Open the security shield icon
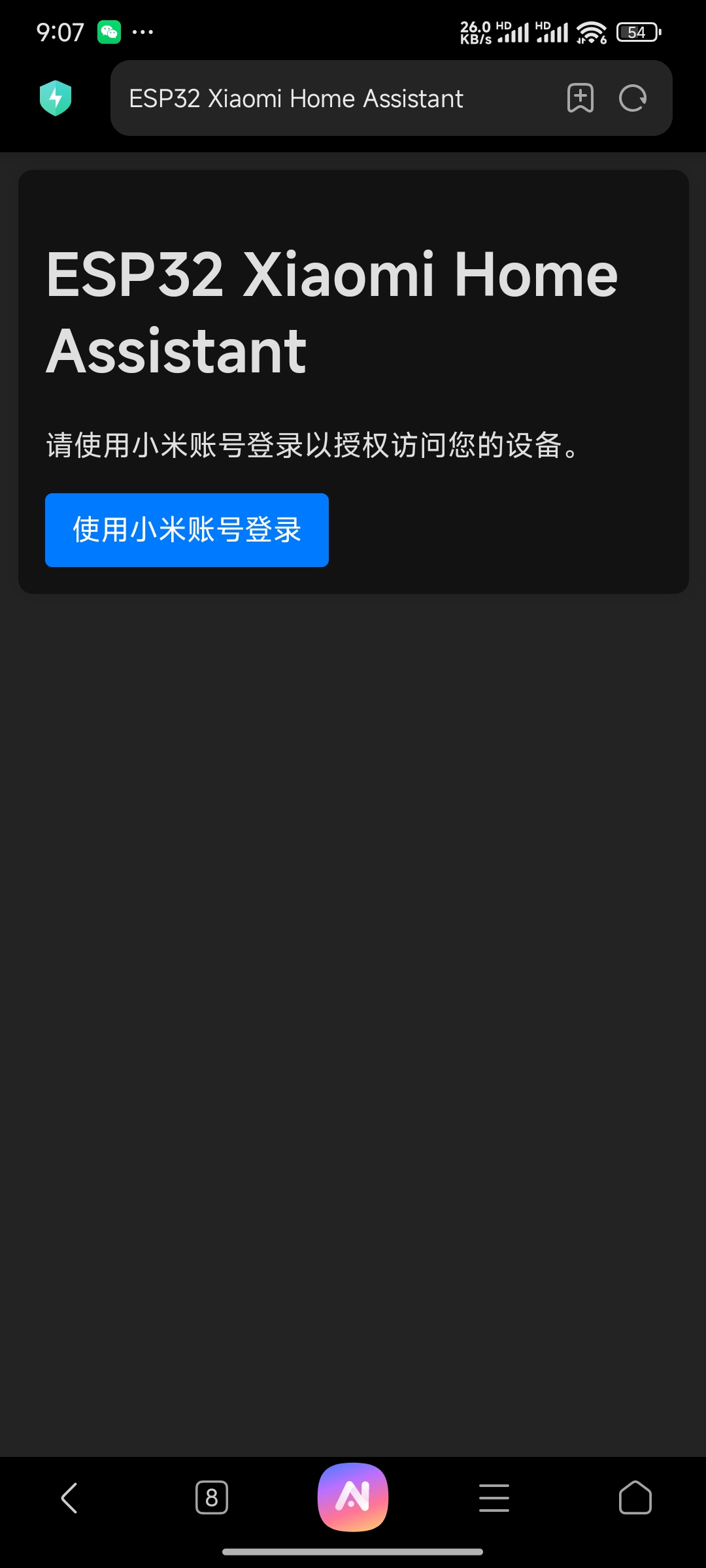 [56, 99]
